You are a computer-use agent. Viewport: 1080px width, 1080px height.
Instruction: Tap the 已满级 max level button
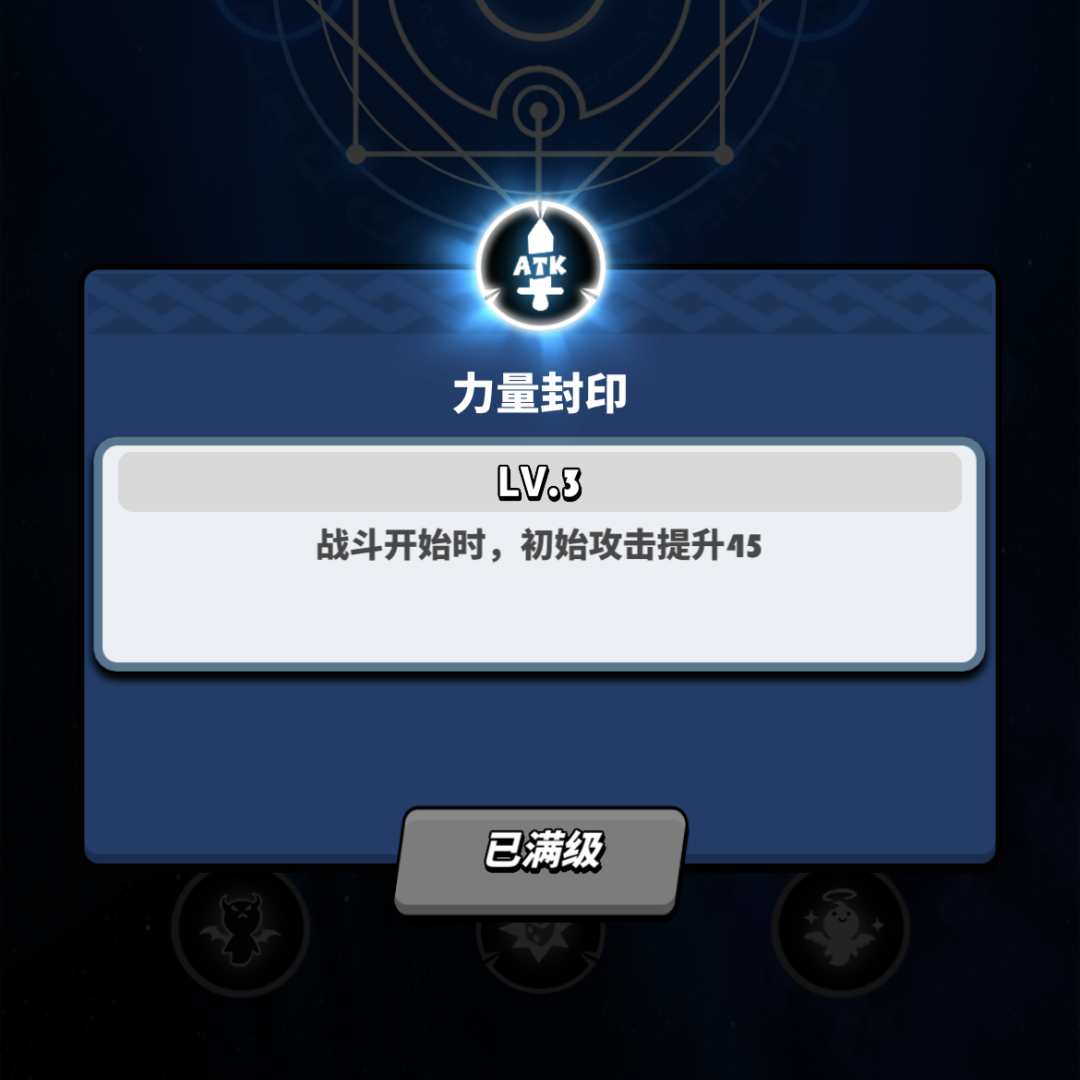pos(541,859)
